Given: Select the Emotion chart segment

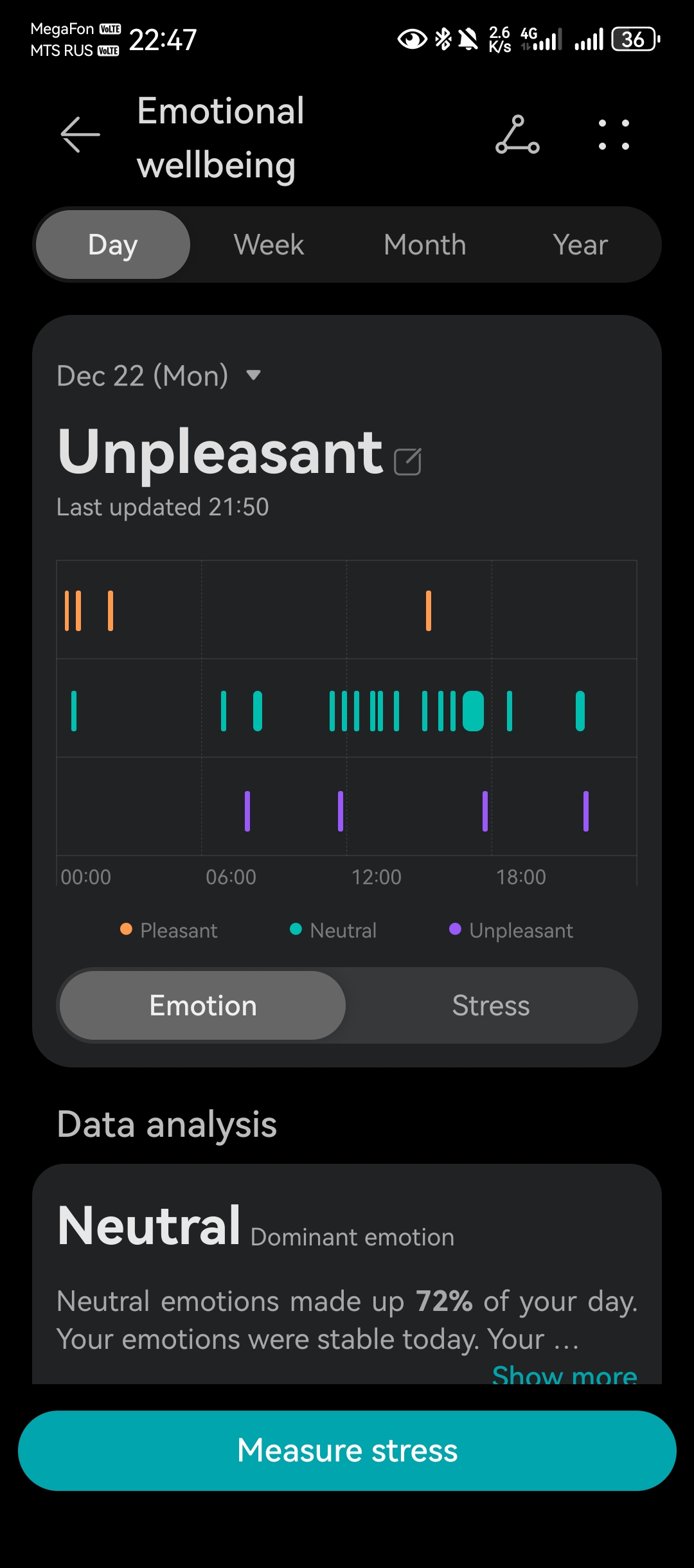Looking at the screenshot, I should (203, 1006).
